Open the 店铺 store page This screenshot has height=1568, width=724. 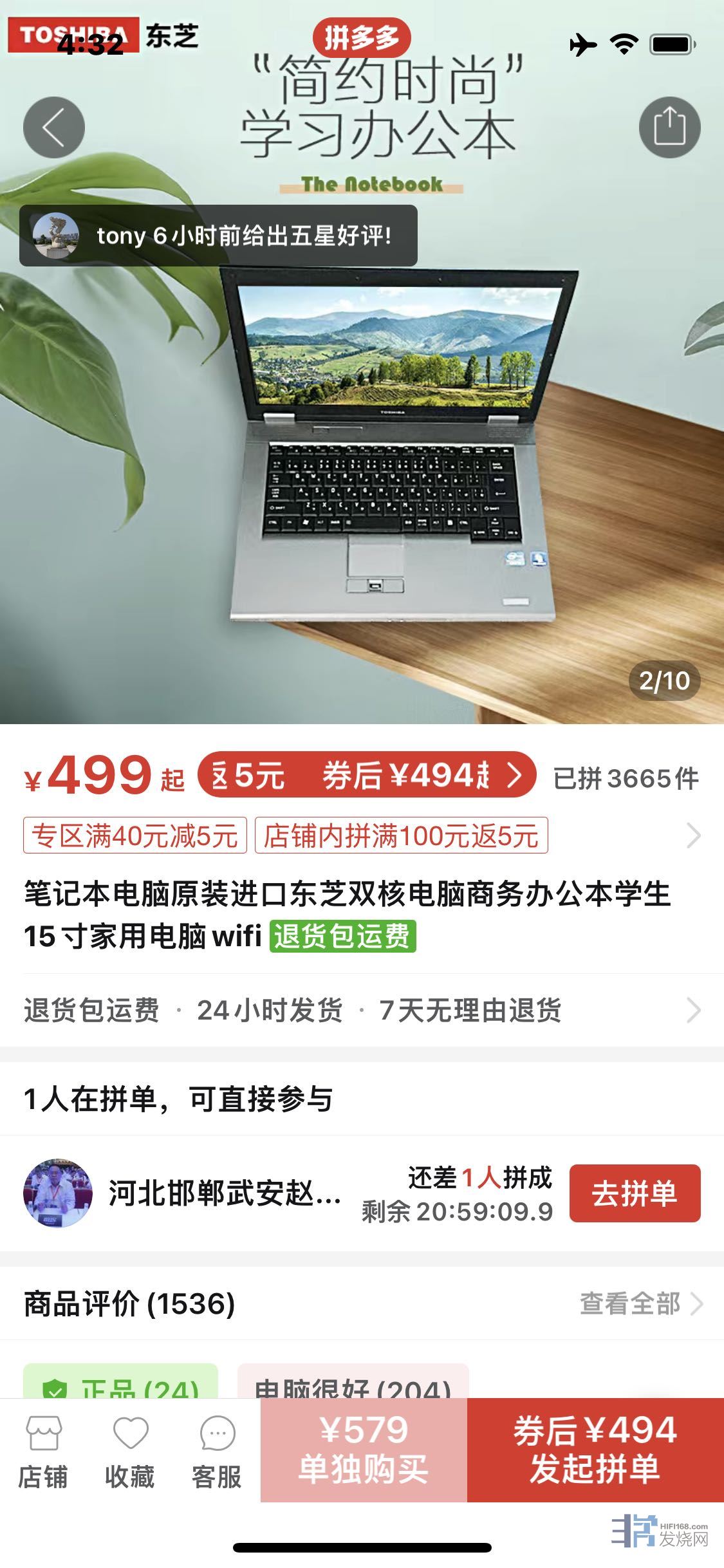[x=43, y=1452]
